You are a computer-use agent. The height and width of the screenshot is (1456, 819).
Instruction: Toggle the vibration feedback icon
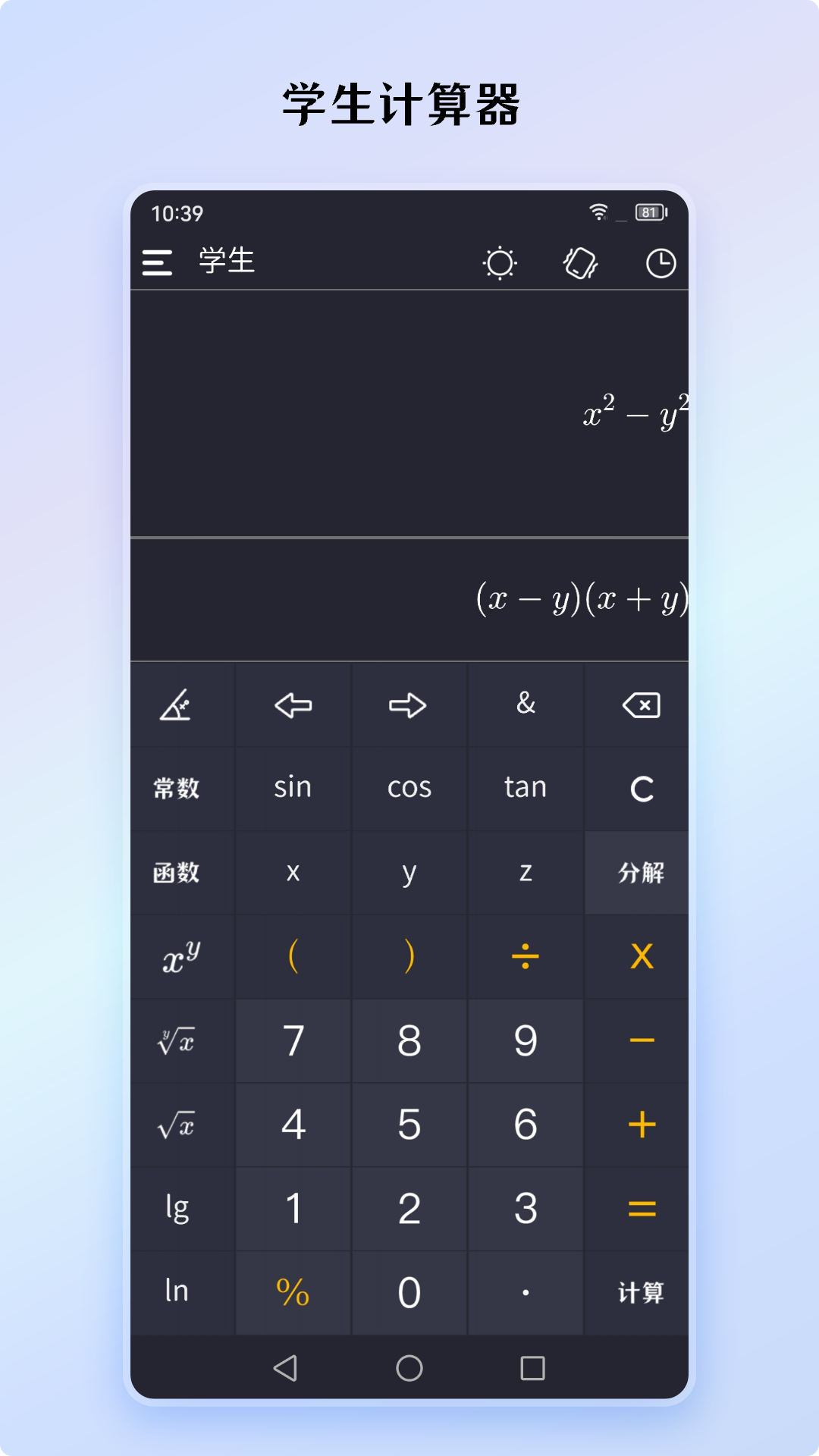click(581, 262)
